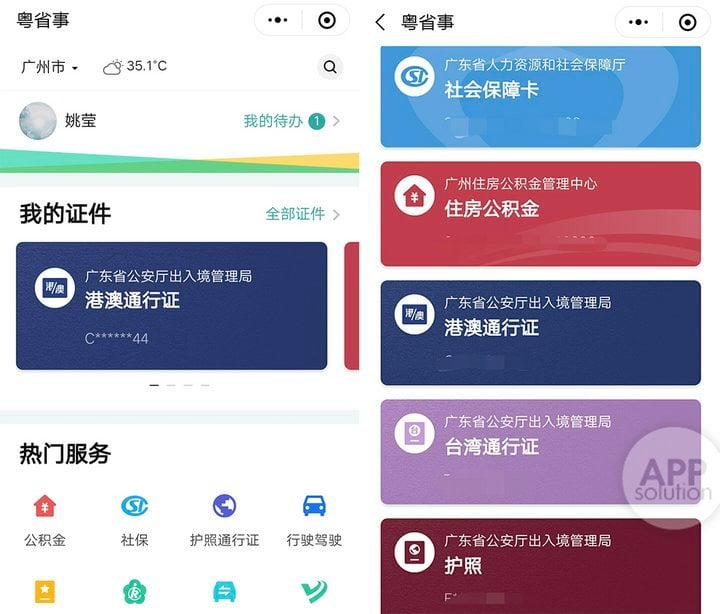View 全部证件 list

[302, 214]
